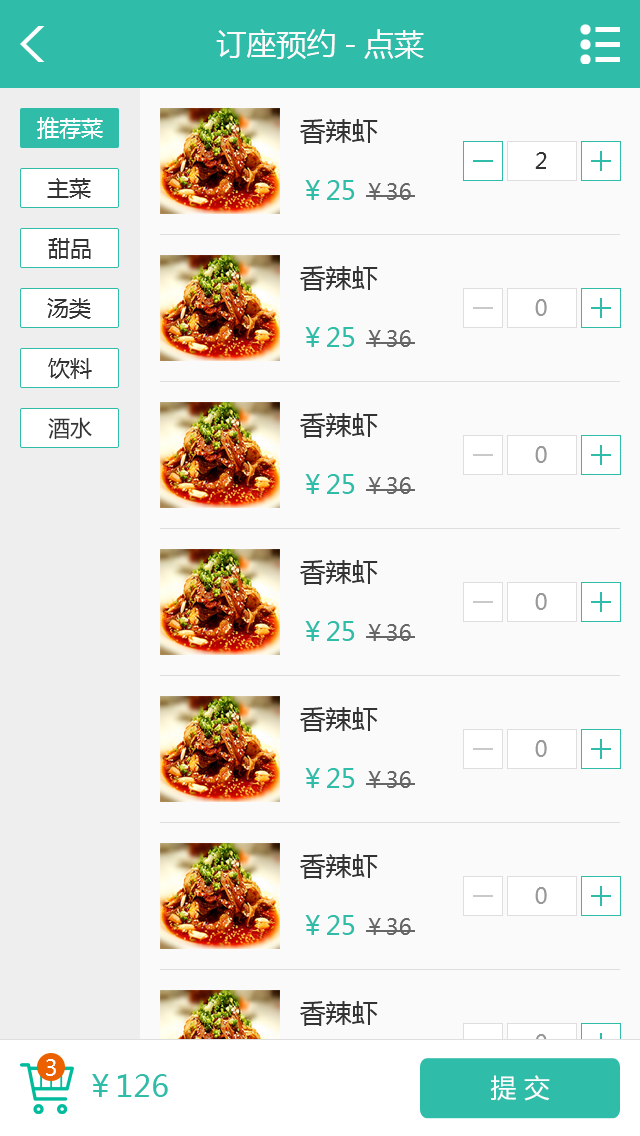Viewport: 640px width, 1136px height.
Task: Switch to the 甜品 category
Action: [x=70, y=248]
